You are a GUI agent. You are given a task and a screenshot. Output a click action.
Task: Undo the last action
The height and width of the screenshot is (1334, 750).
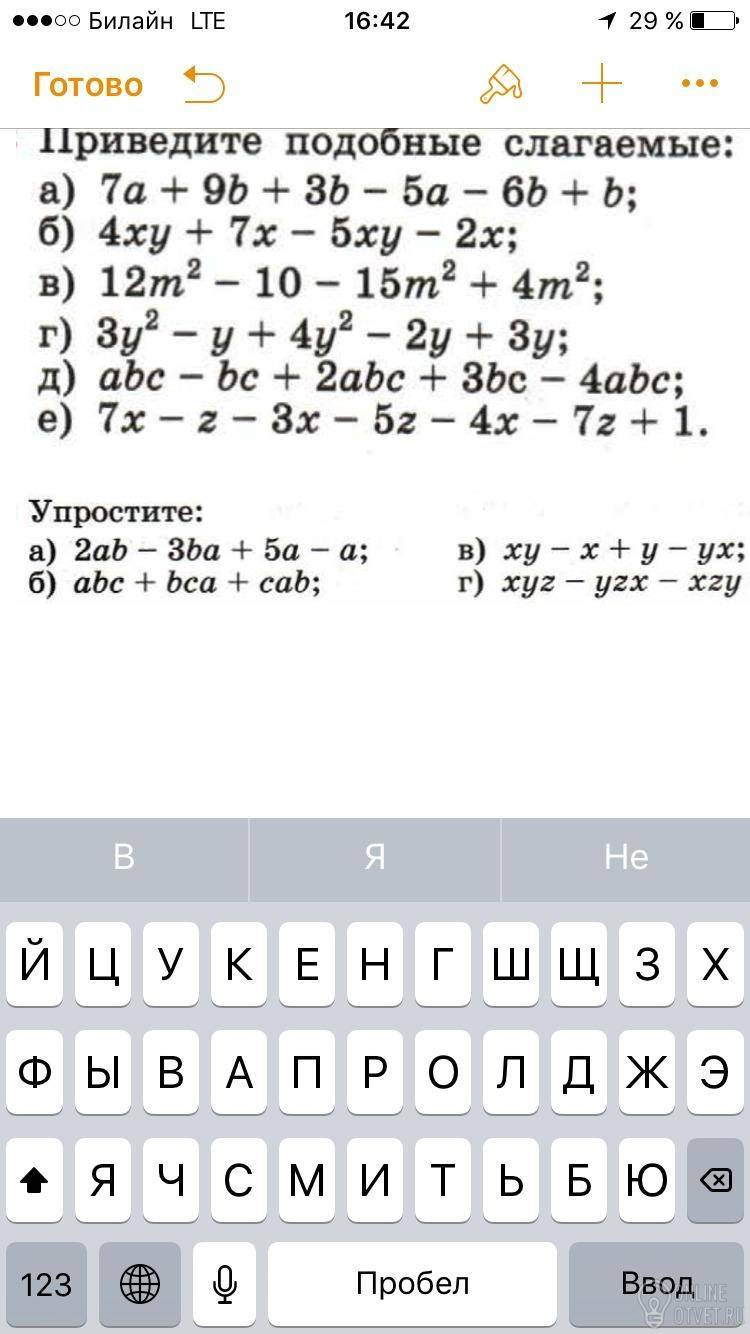(205, 85)
